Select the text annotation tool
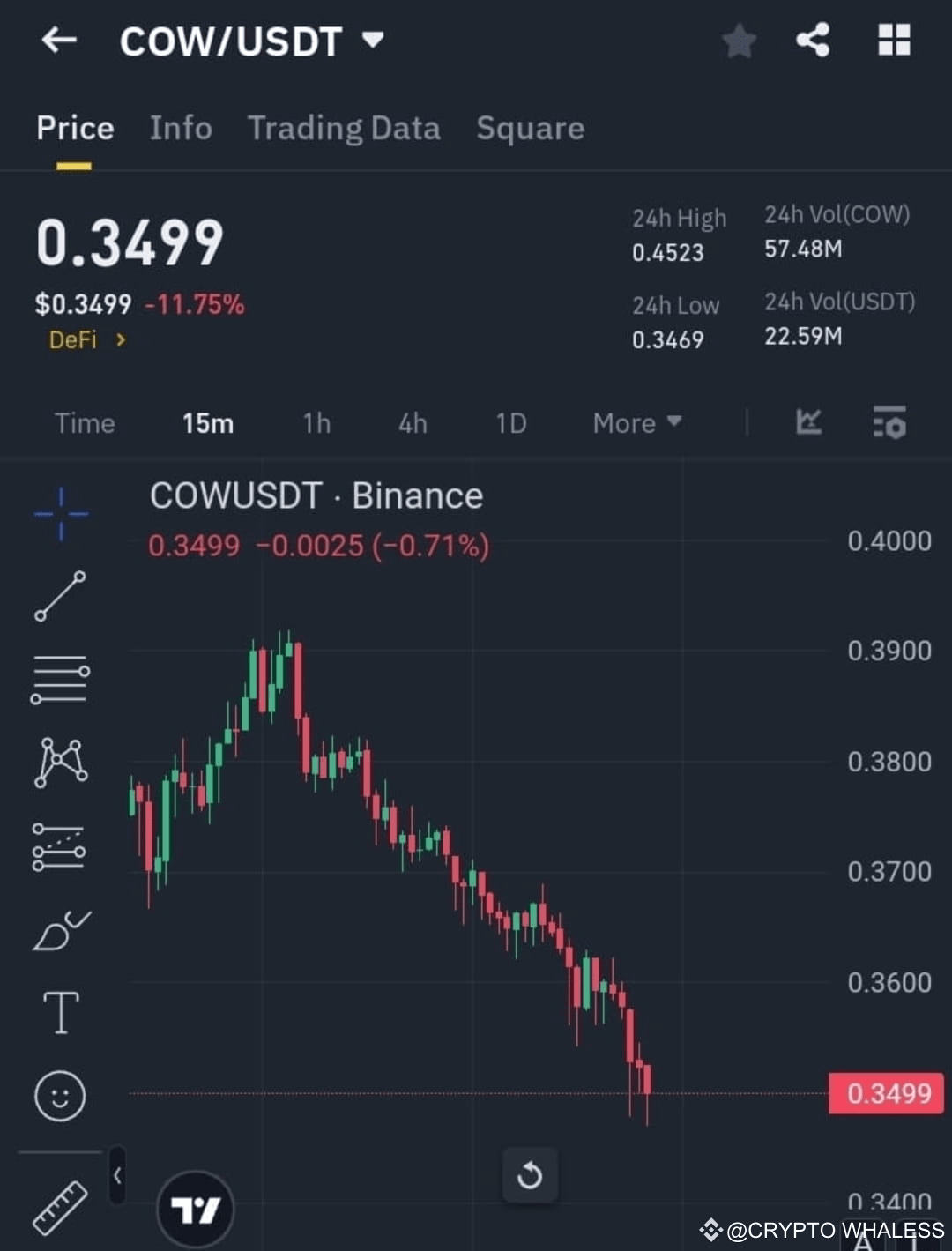Image resolution: width=952 pixels, height=1251 pixels. [x=60, y=1012]
